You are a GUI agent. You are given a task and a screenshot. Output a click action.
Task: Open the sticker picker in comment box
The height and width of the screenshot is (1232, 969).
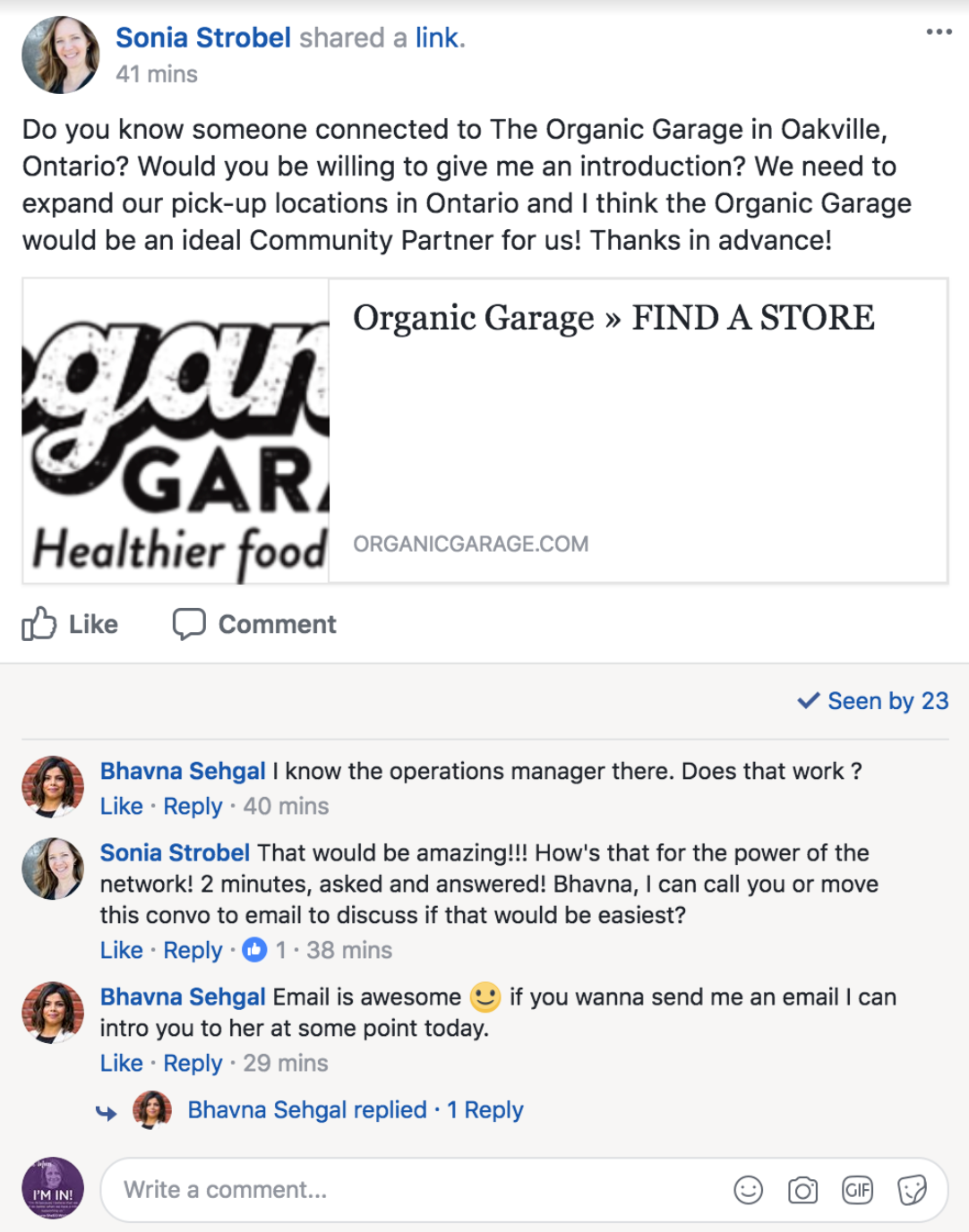(x=912, y=1190)
